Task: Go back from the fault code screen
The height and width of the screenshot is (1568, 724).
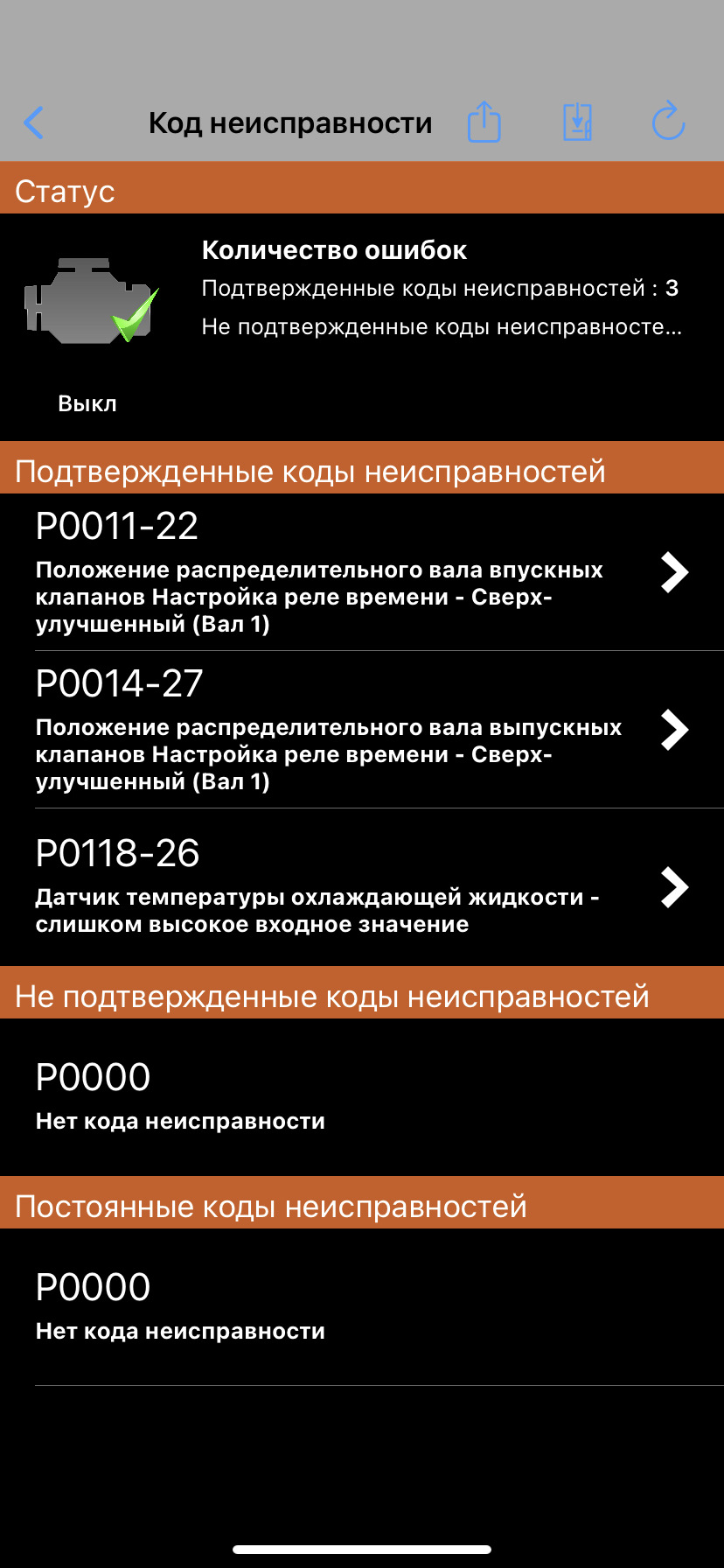Action: 34,123
